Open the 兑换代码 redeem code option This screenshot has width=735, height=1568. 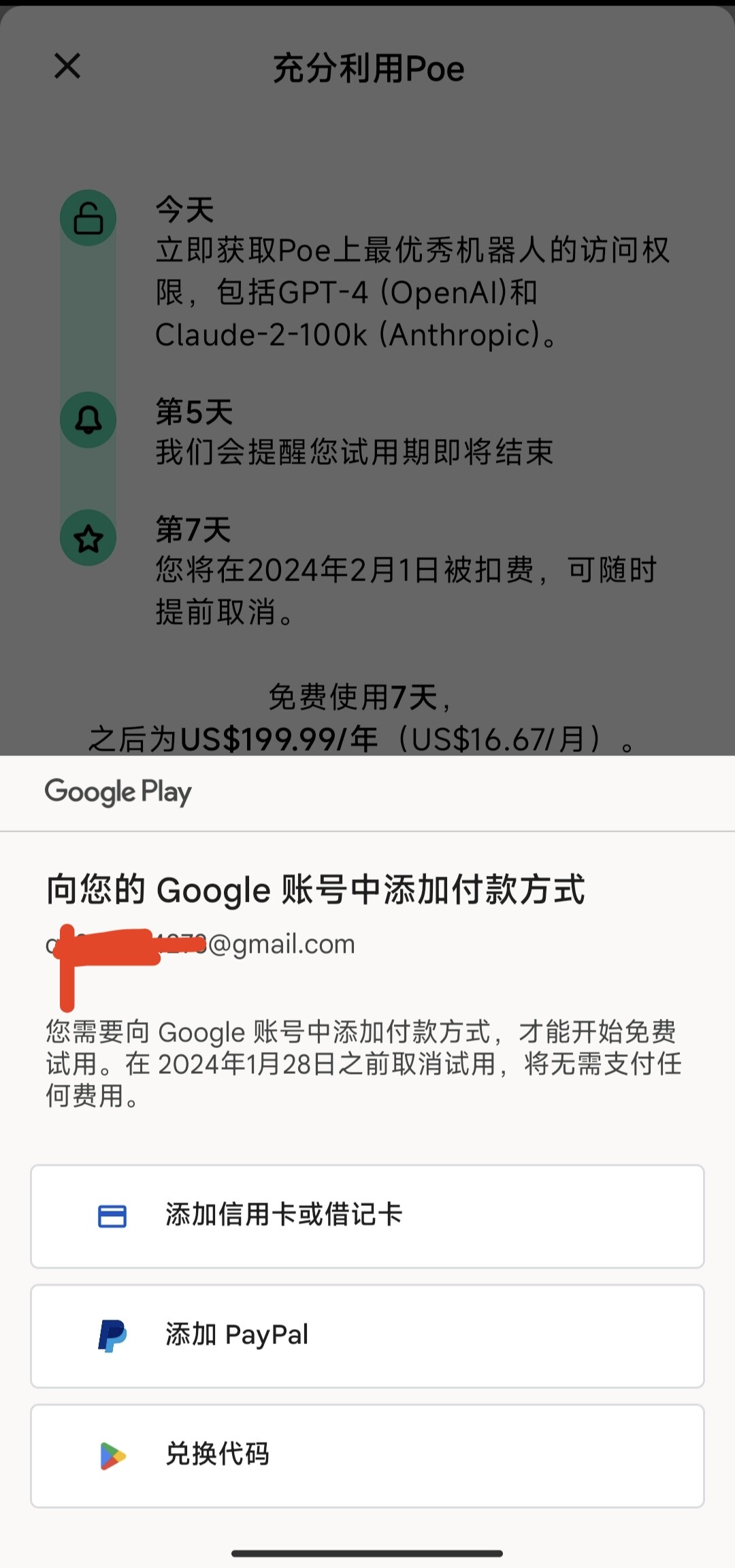coord(367,1456)
